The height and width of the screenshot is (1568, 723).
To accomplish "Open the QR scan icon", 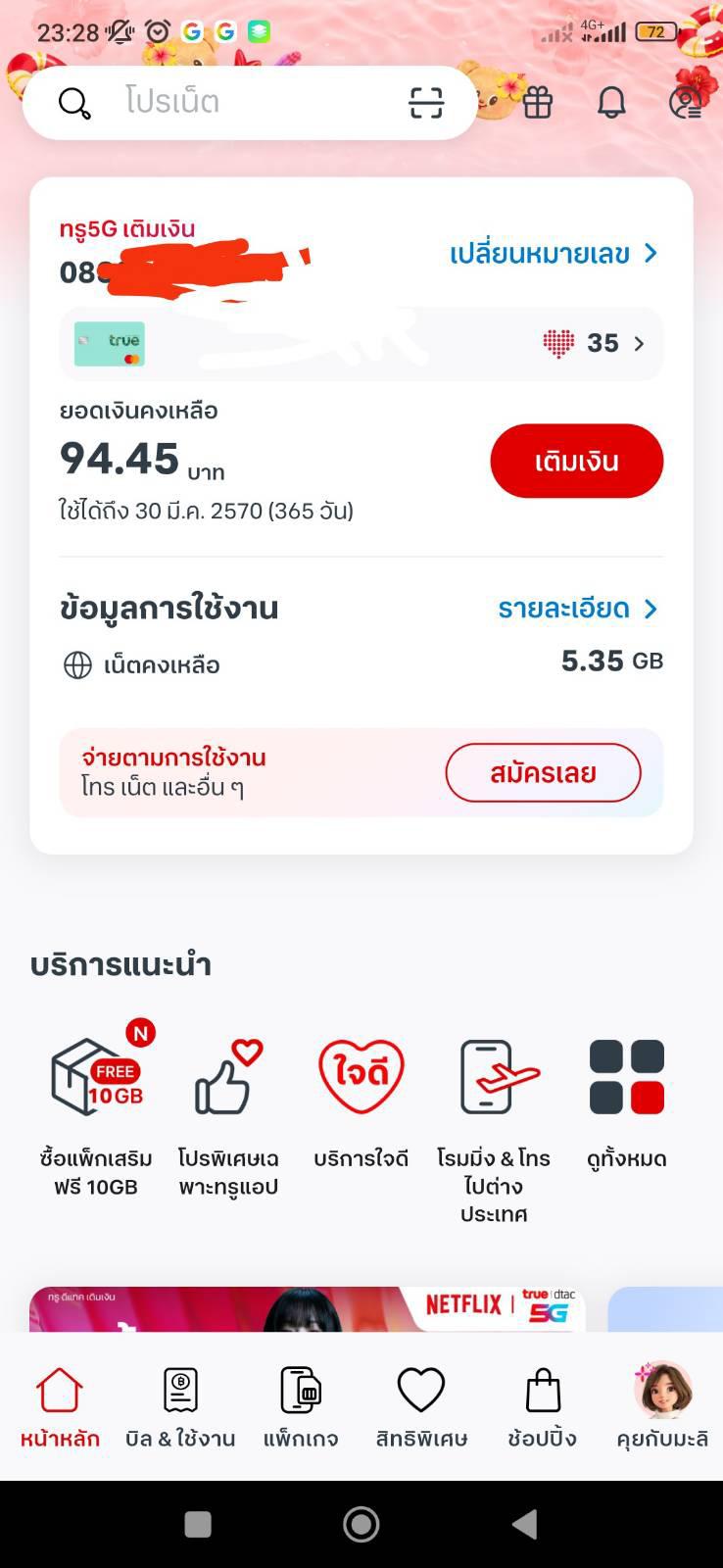I will 426,102.
